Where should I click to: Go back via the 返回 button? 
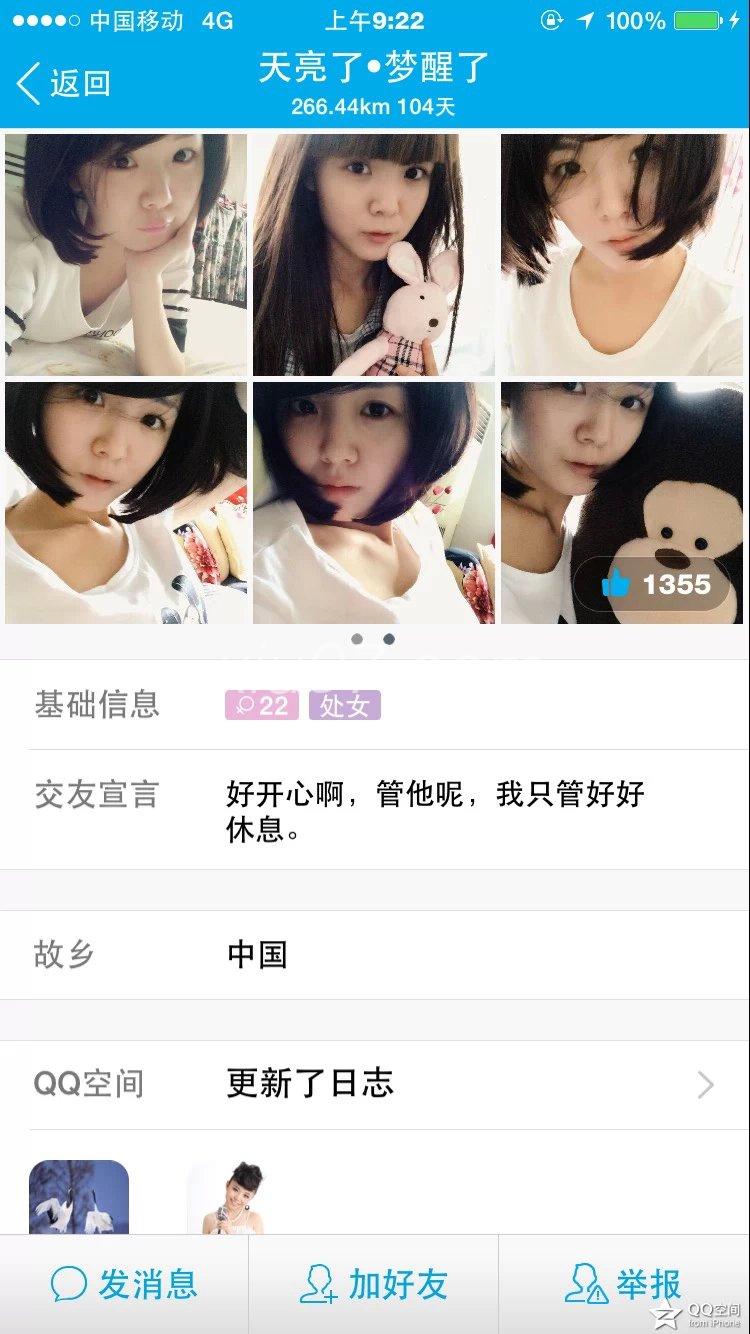(63, 84)
